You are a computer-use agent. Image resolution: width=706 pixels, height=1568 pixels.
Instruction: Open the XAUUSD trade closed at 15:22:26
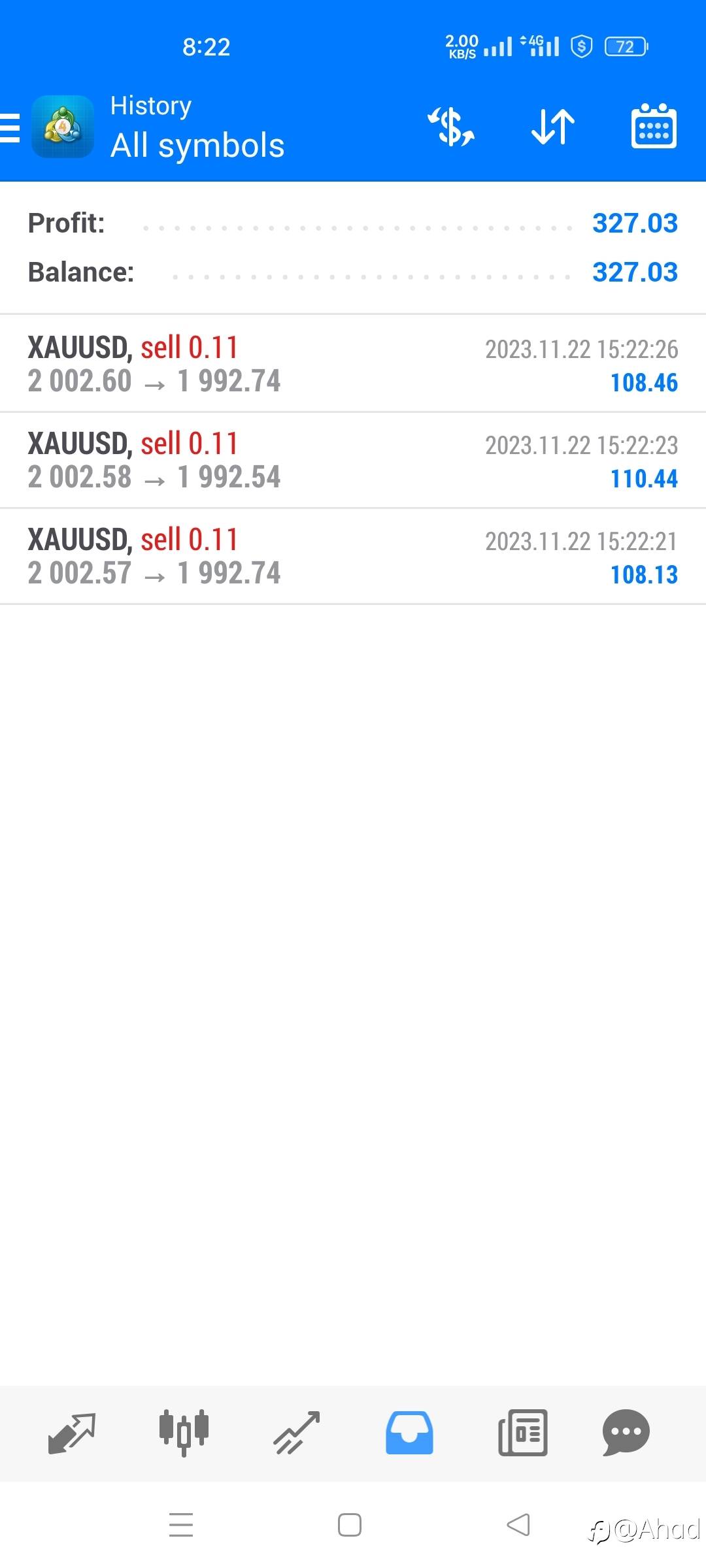353,364
